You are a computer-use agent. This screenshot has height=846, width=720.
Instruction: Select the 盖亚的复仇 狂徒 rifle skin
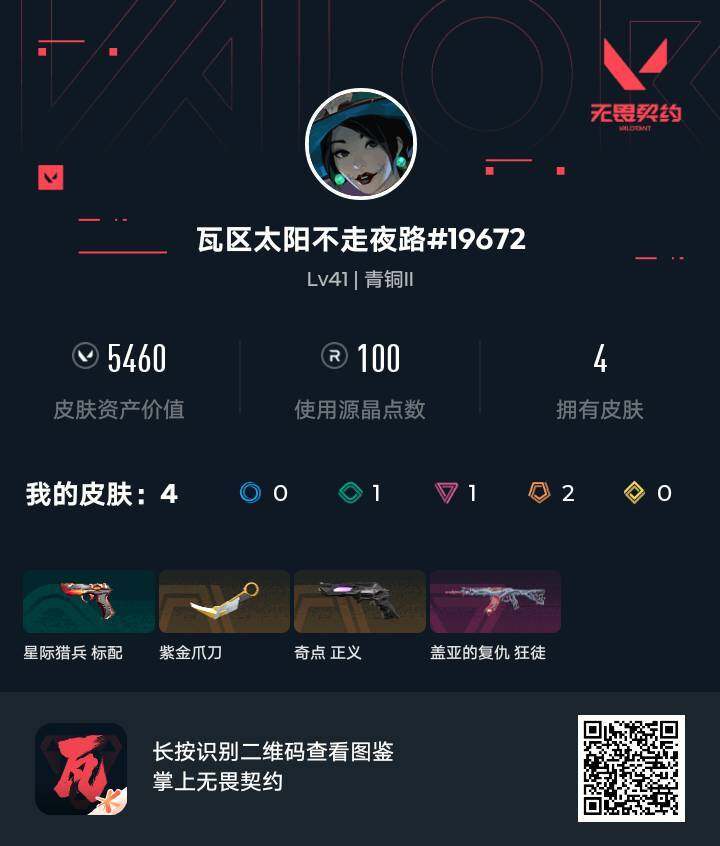(497, 602)
